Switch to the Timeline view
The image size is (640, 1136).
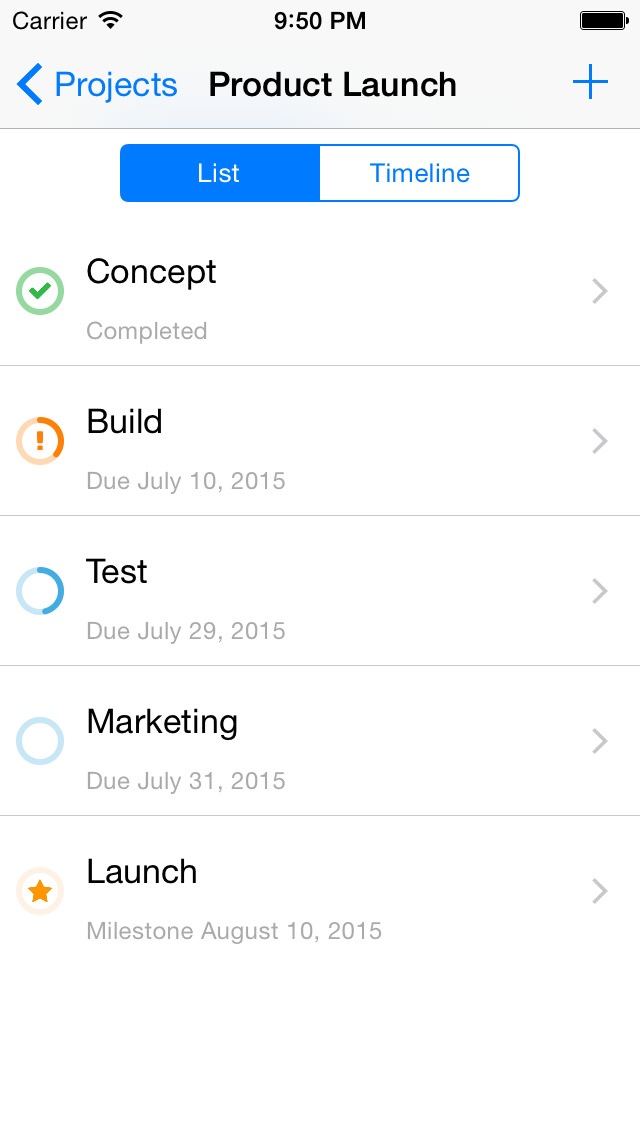tap(420, 173)
